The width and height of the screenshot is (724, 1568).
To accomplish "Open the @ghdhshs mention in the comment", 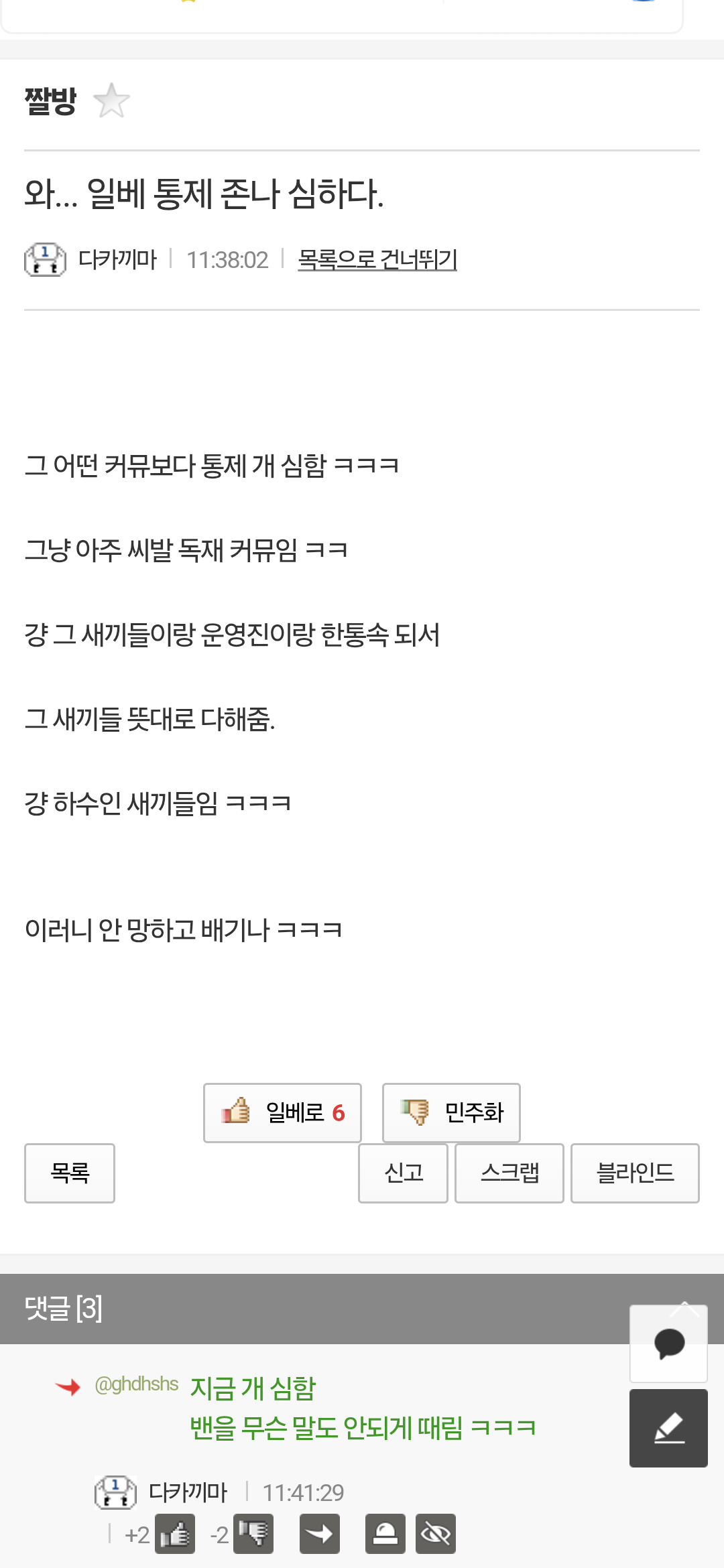I will point(137,1384).
